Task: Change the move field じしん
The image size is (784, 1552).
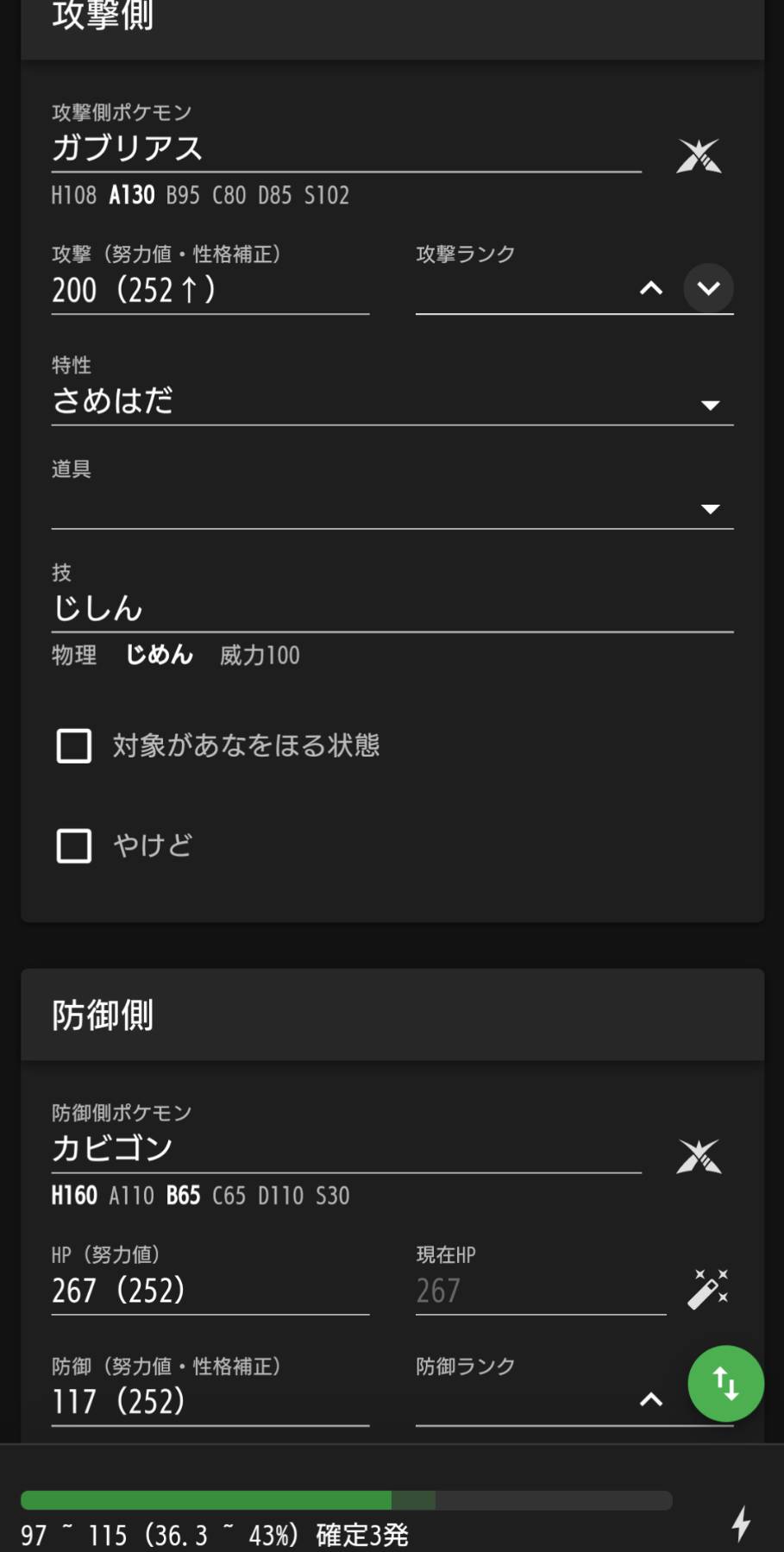Action: [x=392, y=609]
